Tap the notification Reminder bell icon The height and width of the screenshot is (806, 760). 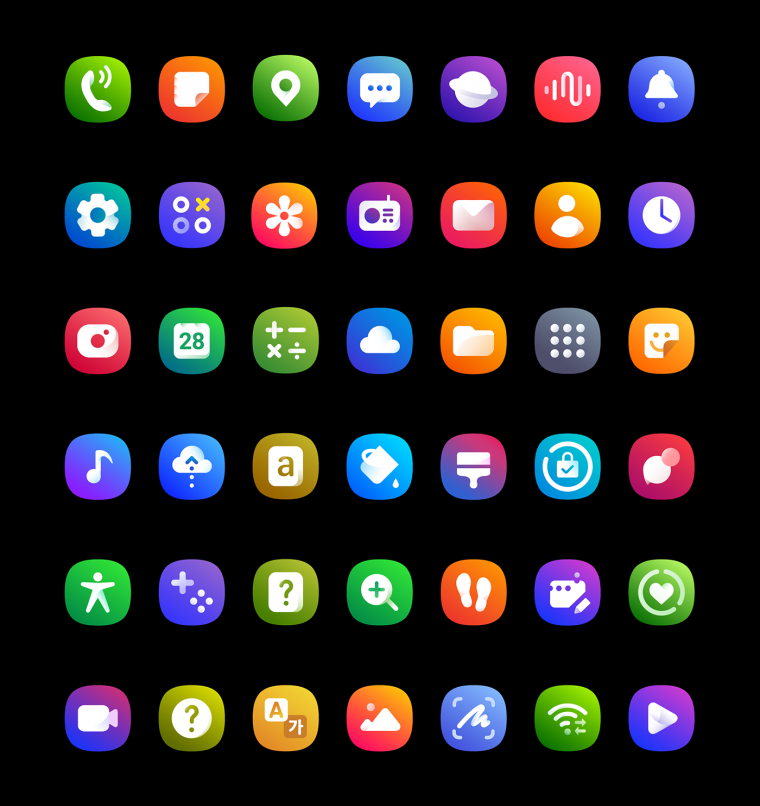[x=661, y=89]
